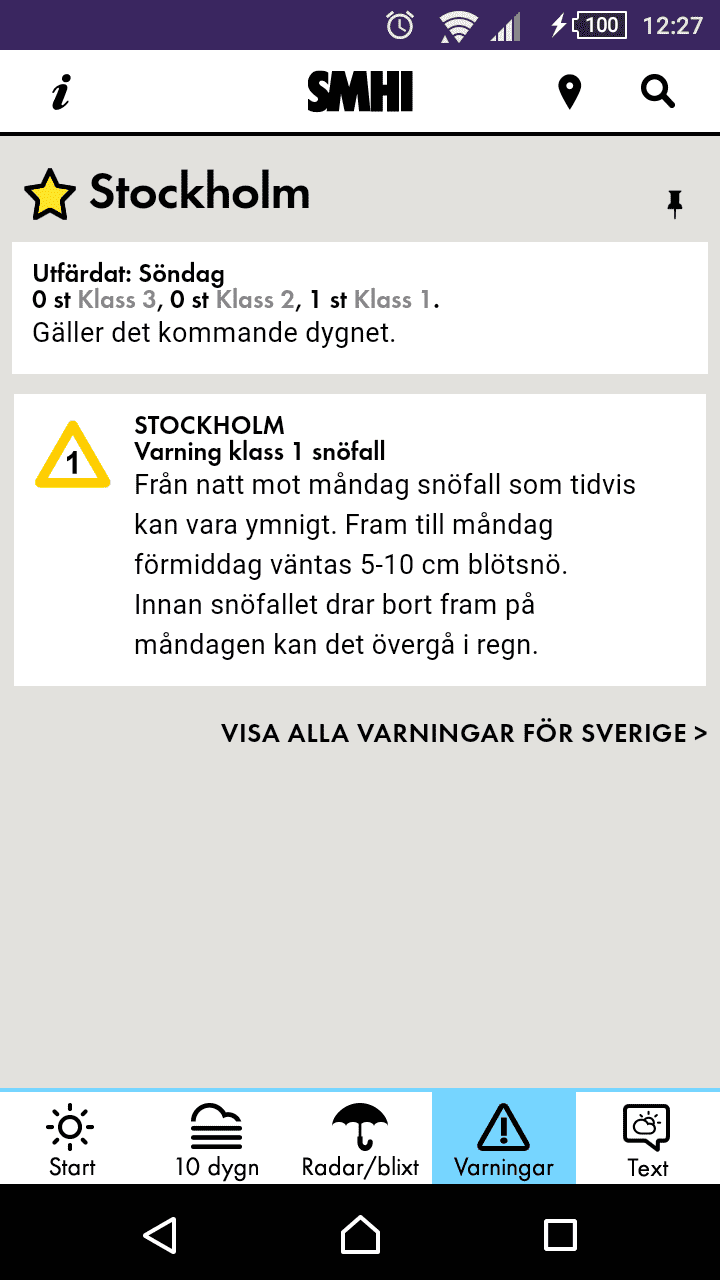
Task: Go to the home screen
Action: click(360, 1235)
